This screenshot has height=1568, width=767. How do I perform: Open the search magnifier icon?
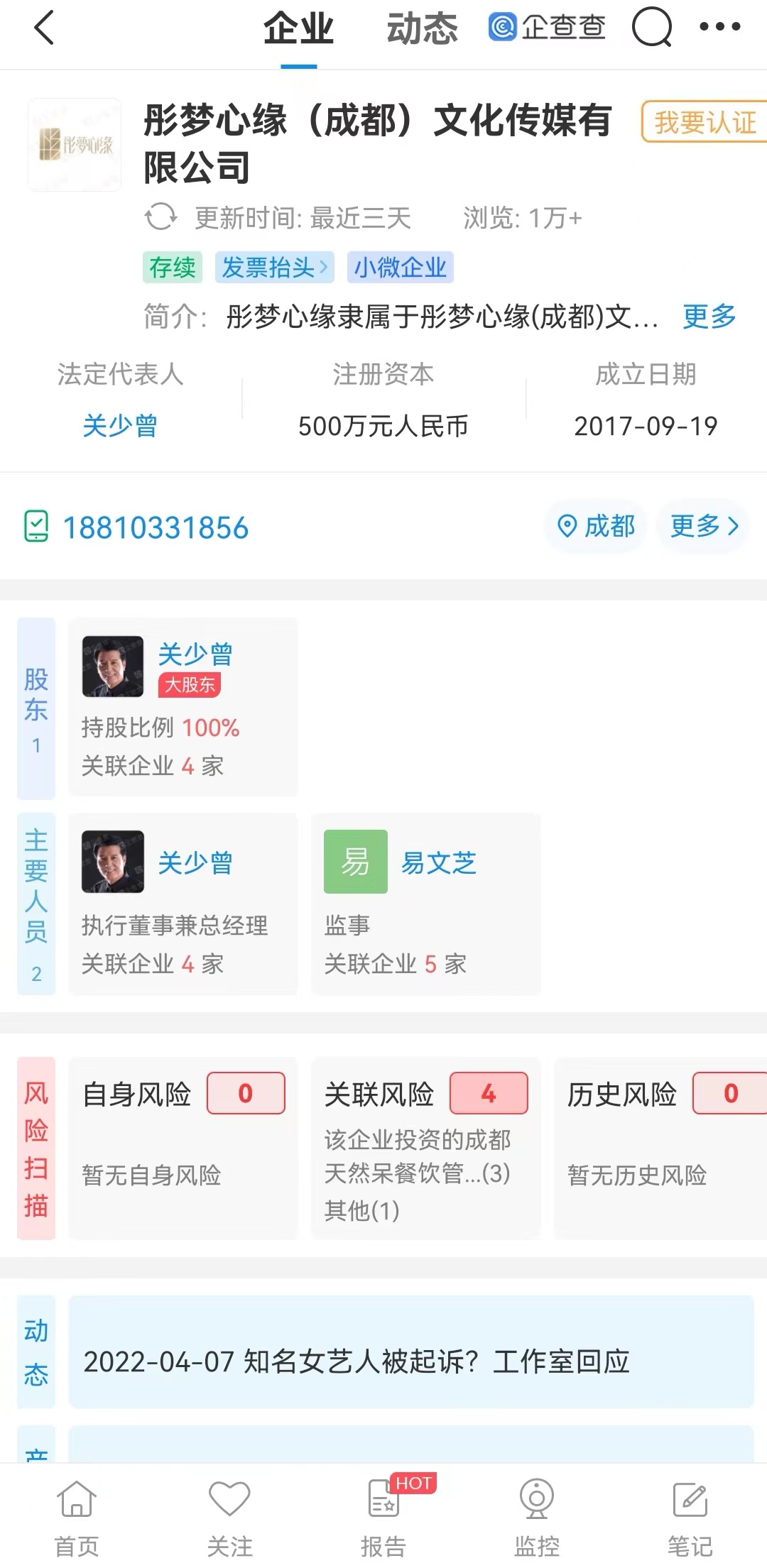tap(651, 28)
